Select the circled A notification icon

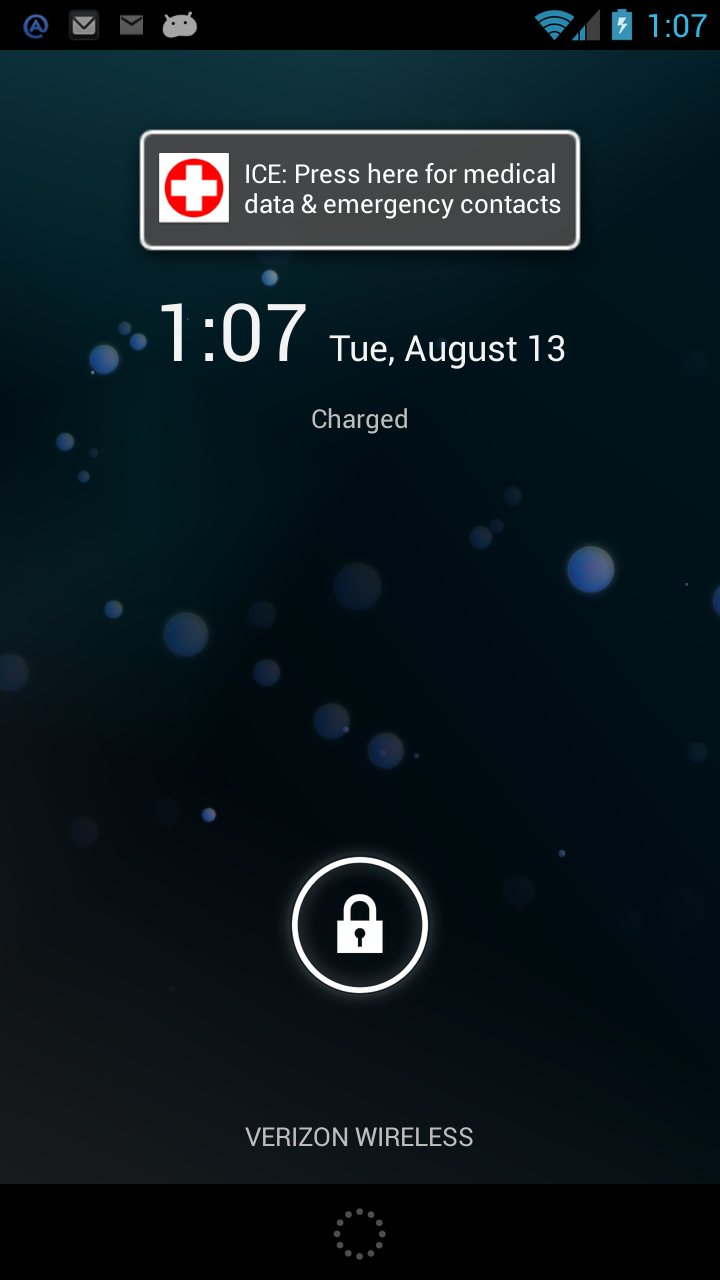(x=35, y=25)
